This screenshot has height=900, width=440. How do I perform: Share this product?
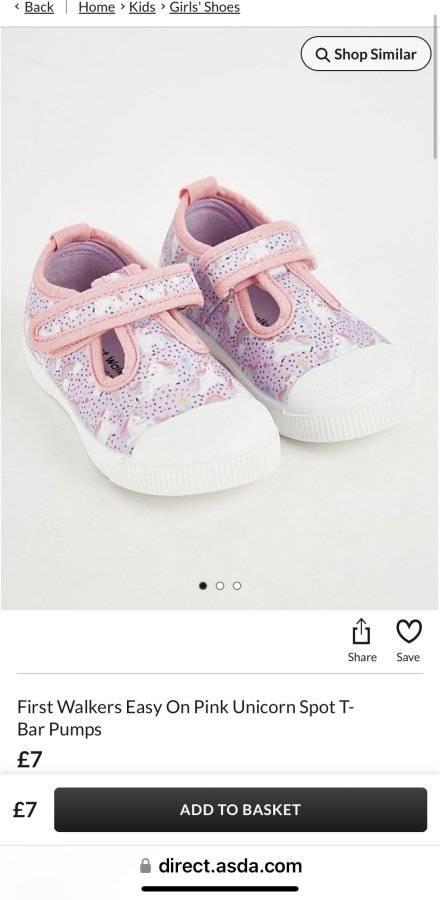[x=362, y=641]
